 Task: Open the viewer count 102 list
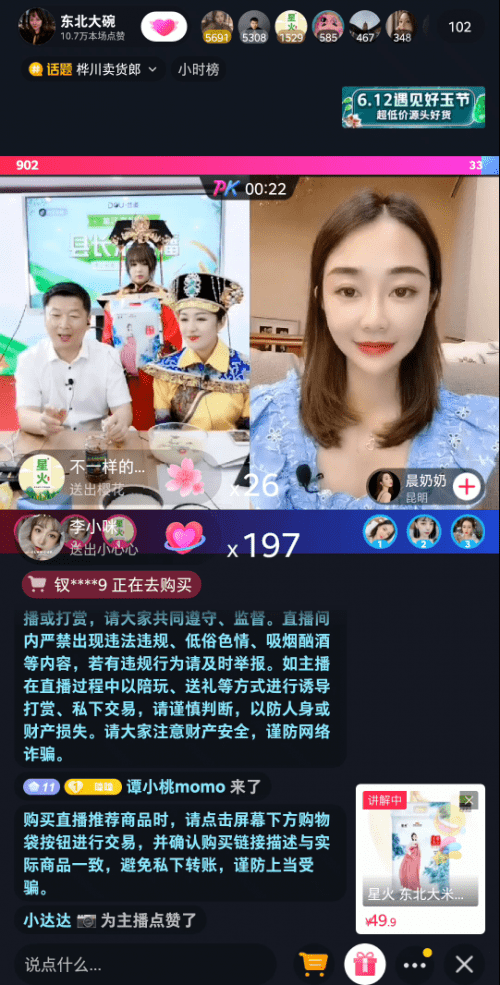tap(460, 27)
